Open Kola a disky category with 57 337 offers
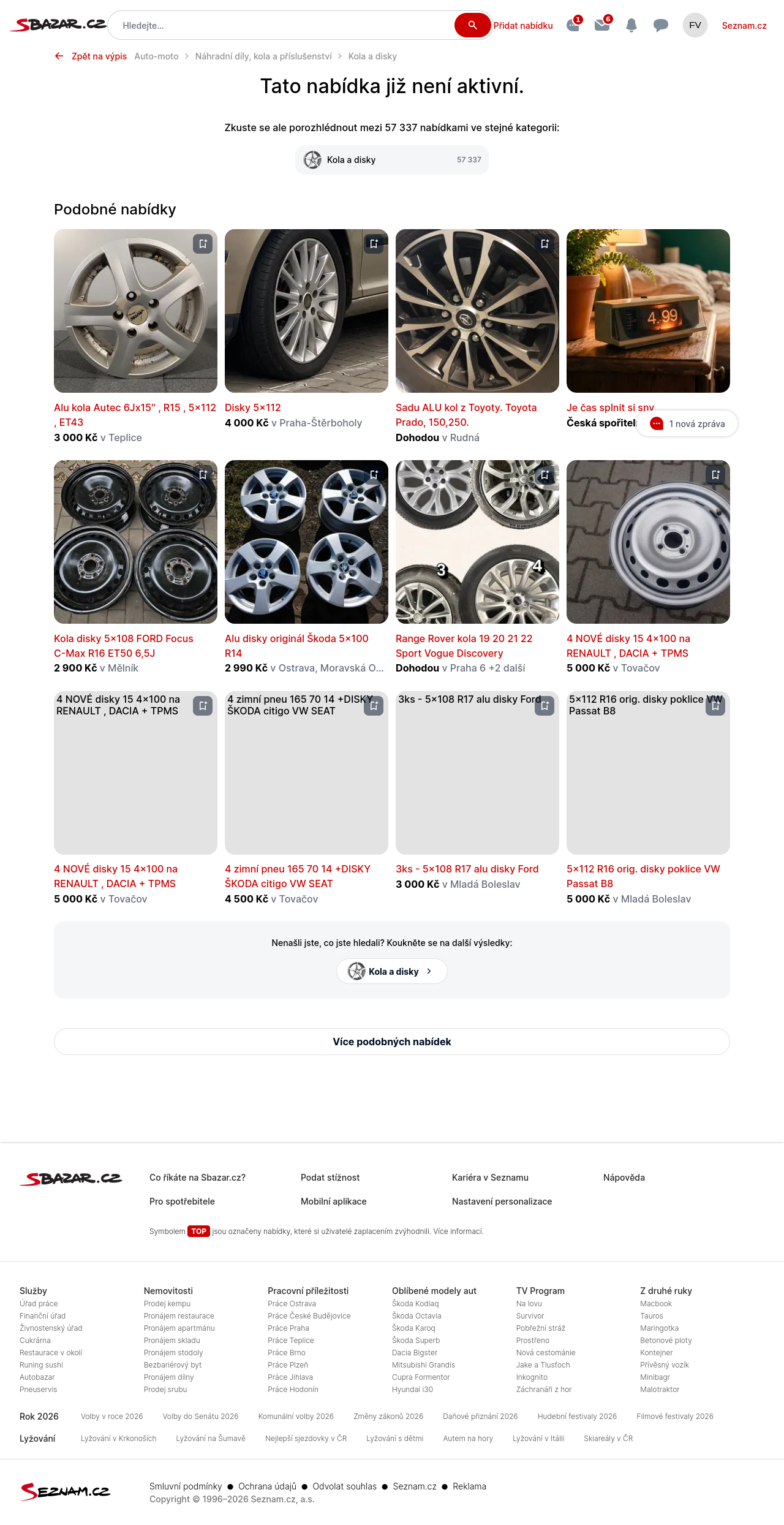This screenshot has height=1525, width=784. [392, 160]
